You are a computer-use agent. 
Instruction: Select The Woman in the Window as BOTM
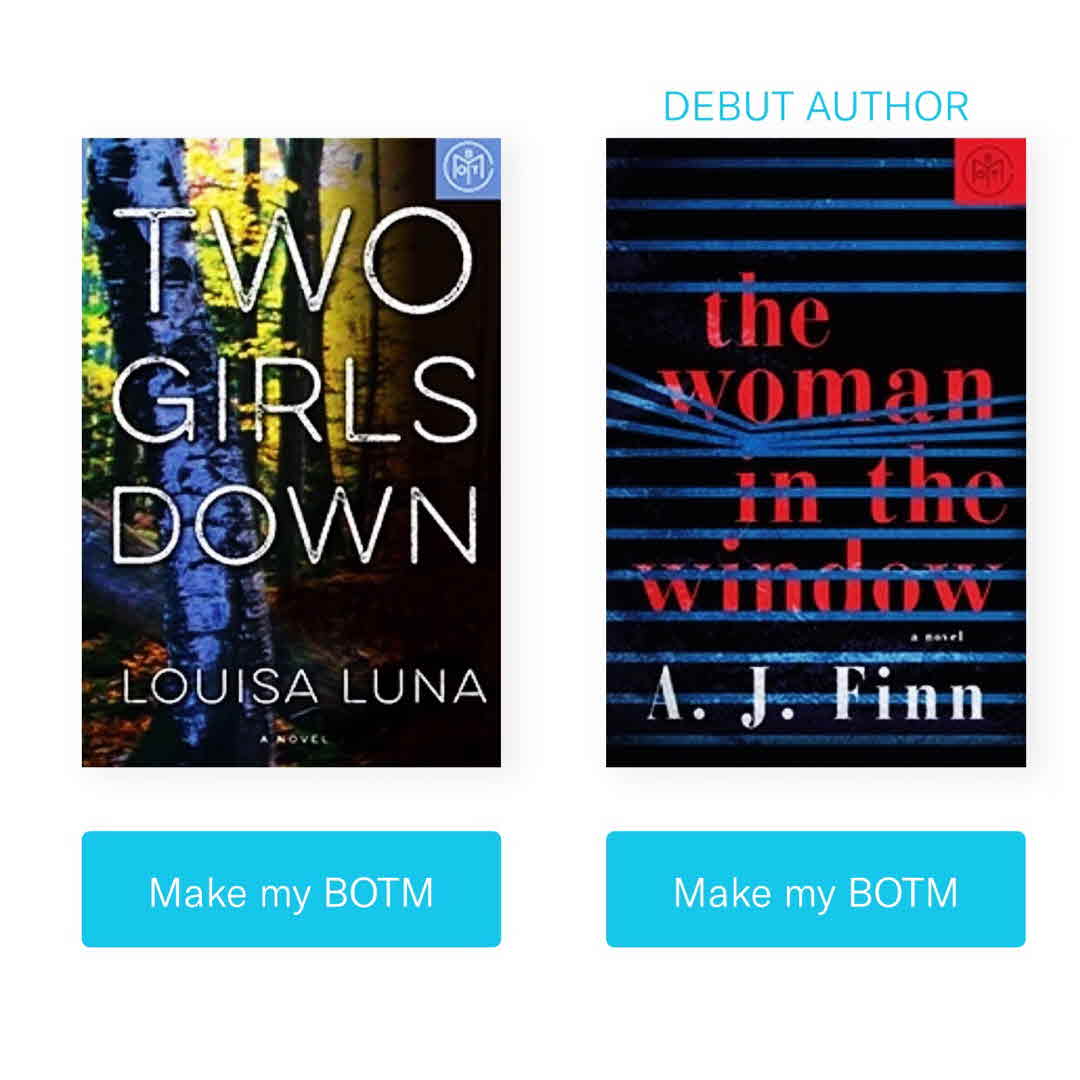point(815,889)
